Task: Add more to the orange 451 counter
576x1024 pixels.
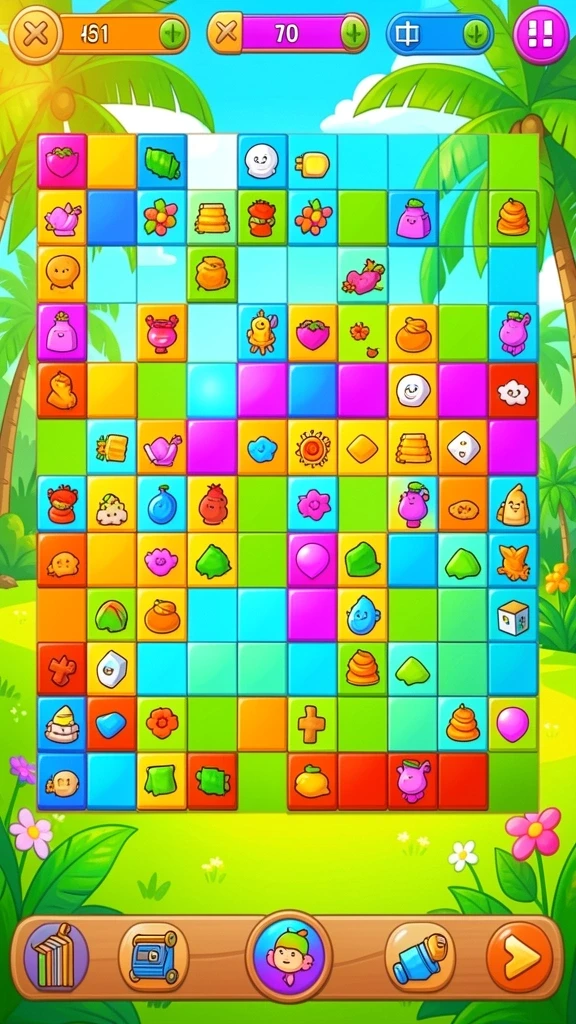Action: pyautogui.click(x=172, y=34)
